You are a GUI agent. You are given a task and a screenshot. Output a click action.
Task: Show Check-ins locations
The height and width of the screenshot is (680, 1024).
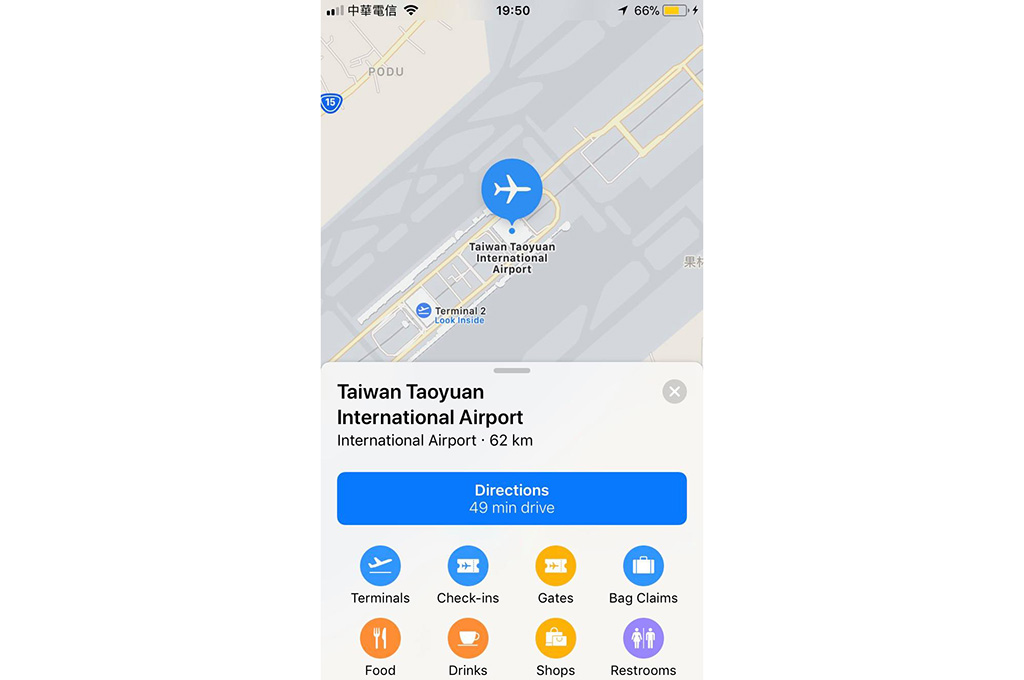point(467,567)
